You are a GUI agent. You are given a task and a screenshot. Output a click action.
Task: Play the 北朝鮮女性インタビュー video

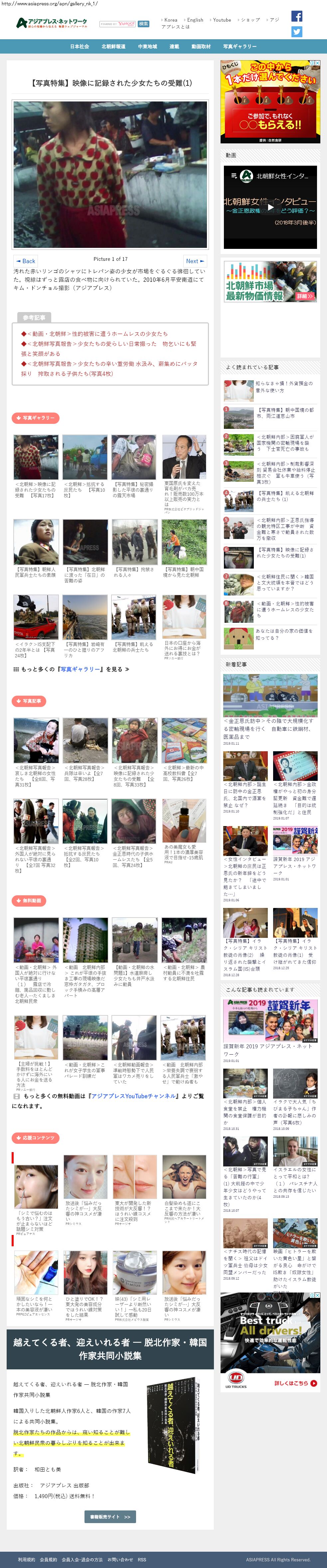[x=270, y=207]
